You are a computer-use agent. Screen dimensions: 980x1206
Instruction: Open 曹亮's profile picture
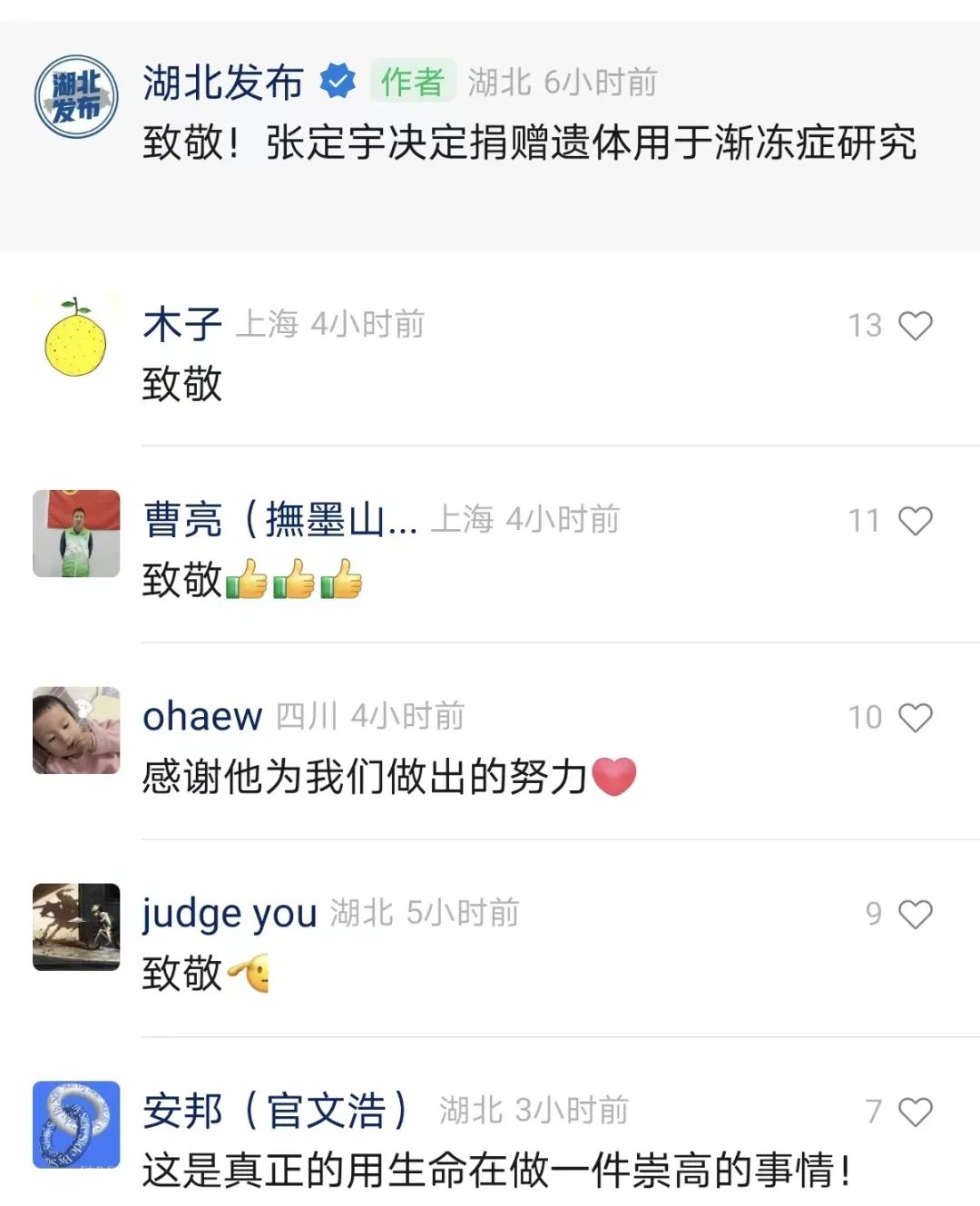pyautogui.click(x=76, y=534)
